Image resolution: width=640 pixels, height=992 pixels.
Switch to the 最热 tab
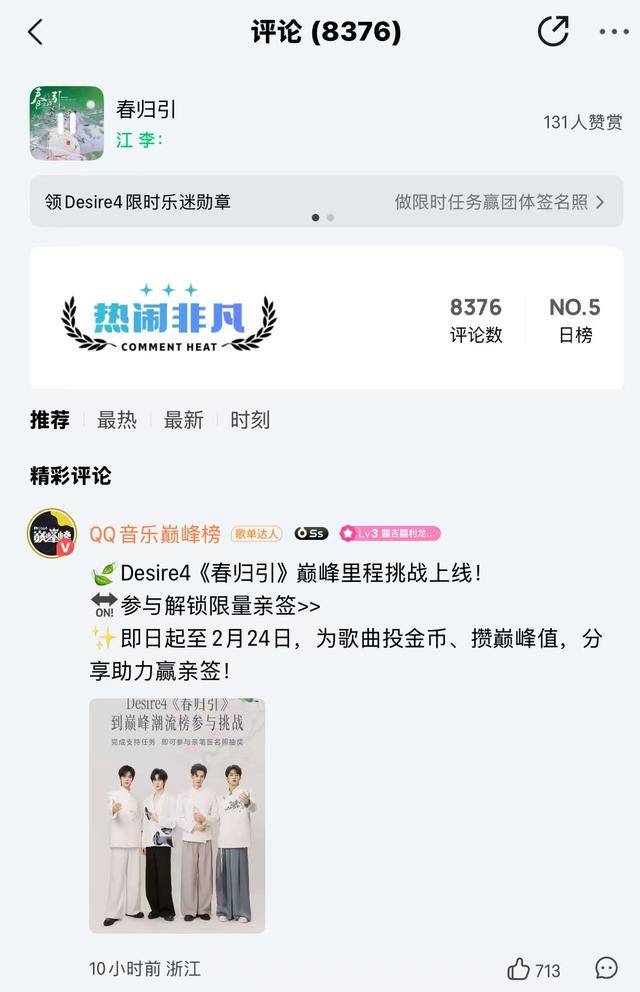(116, 420)
